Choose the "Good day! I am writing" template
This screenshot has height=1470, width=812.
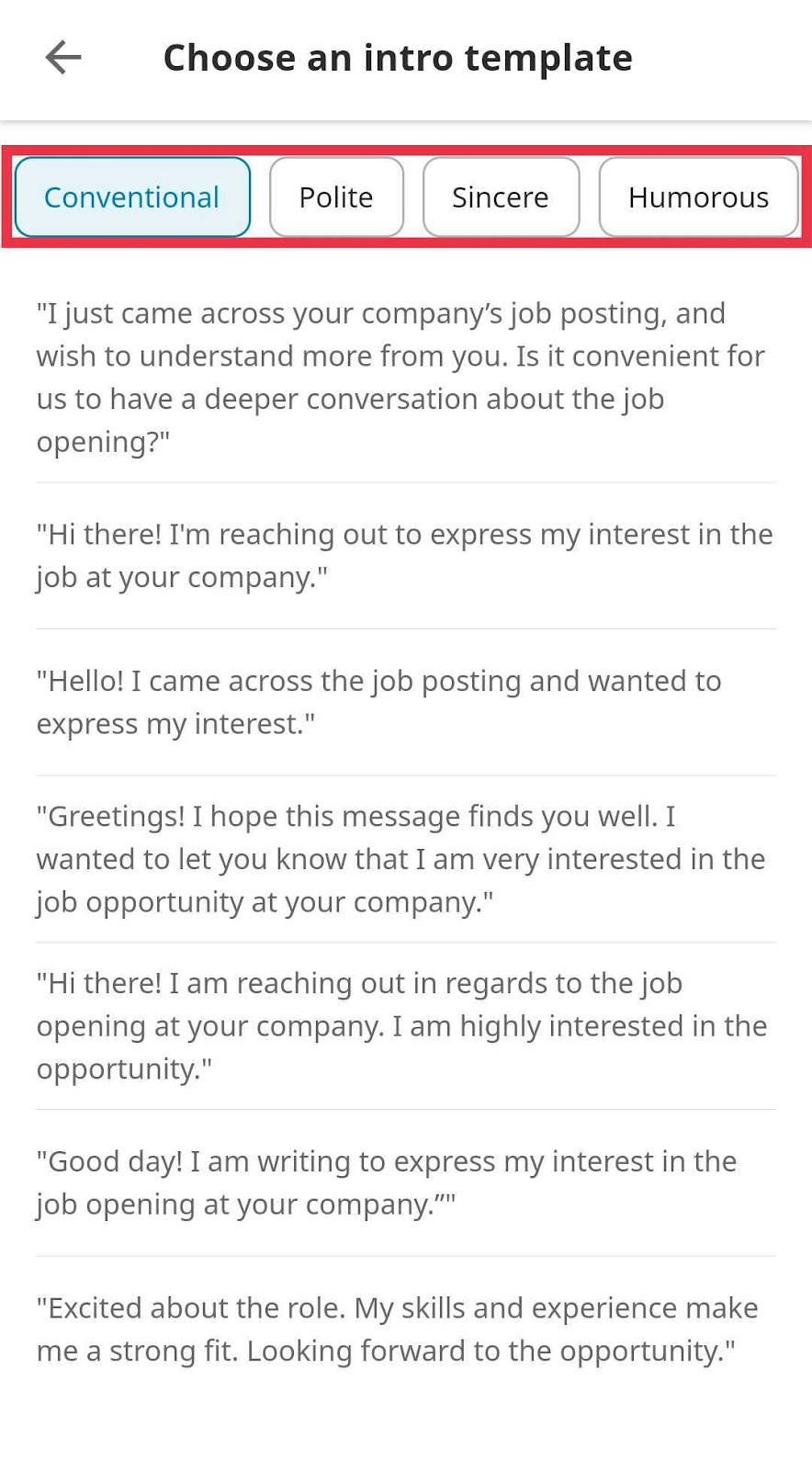(386, 1182)
